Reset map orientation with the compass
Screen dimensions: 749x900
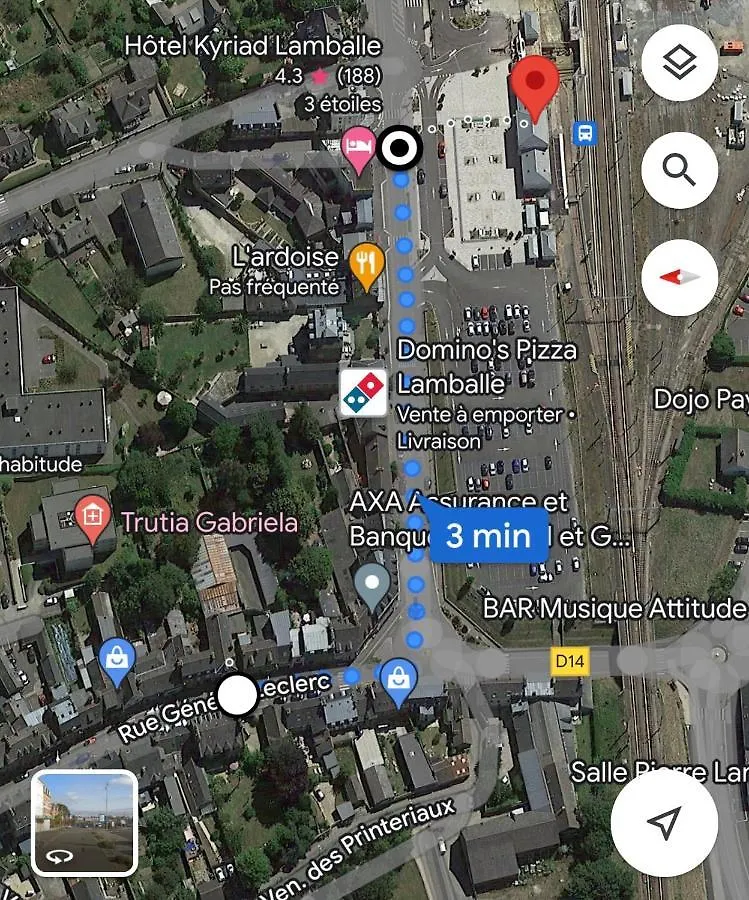pyautogui.click(x=680, y=277)
